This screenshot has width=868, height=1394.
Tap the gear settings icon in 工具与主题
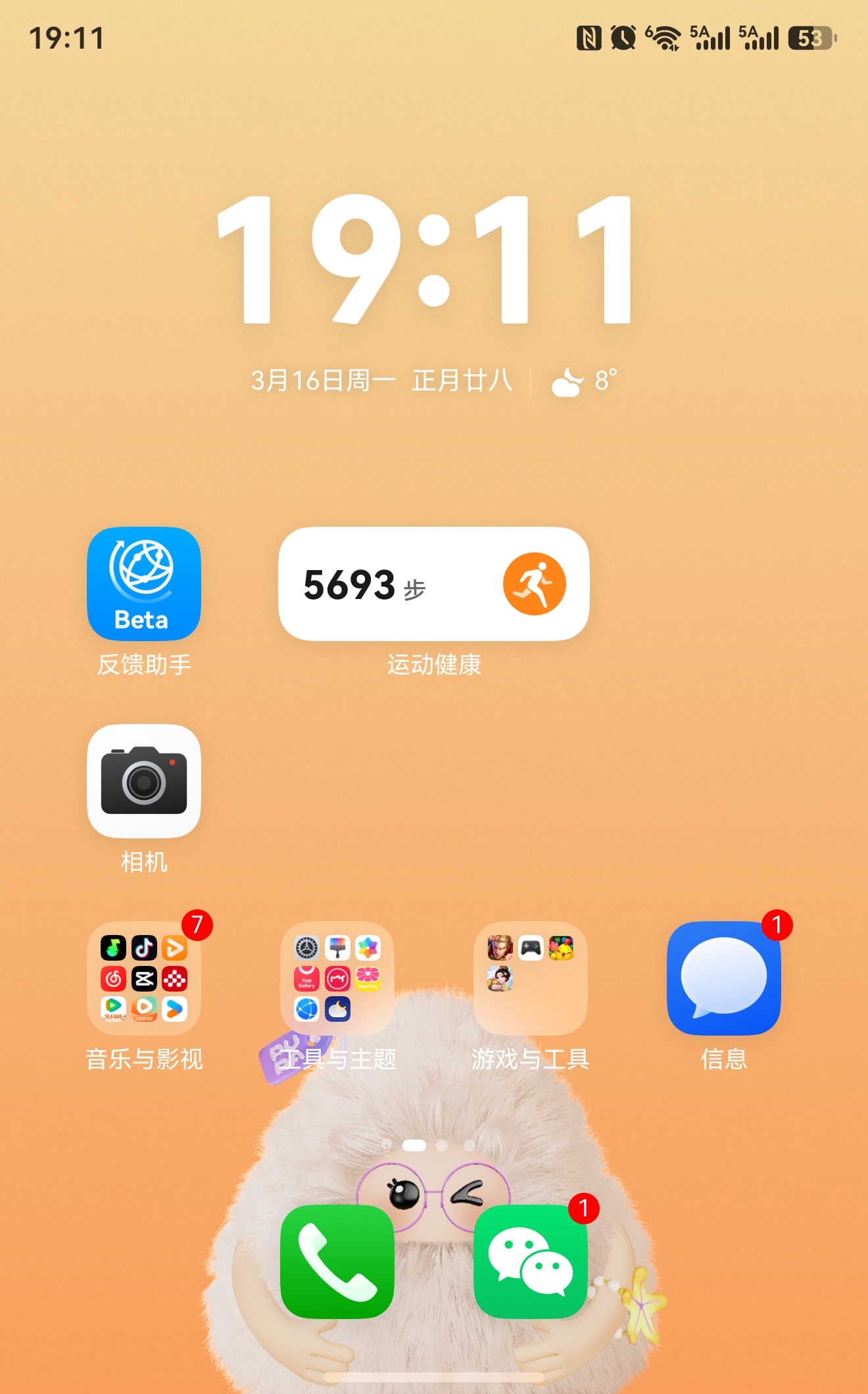pos(306,948)
